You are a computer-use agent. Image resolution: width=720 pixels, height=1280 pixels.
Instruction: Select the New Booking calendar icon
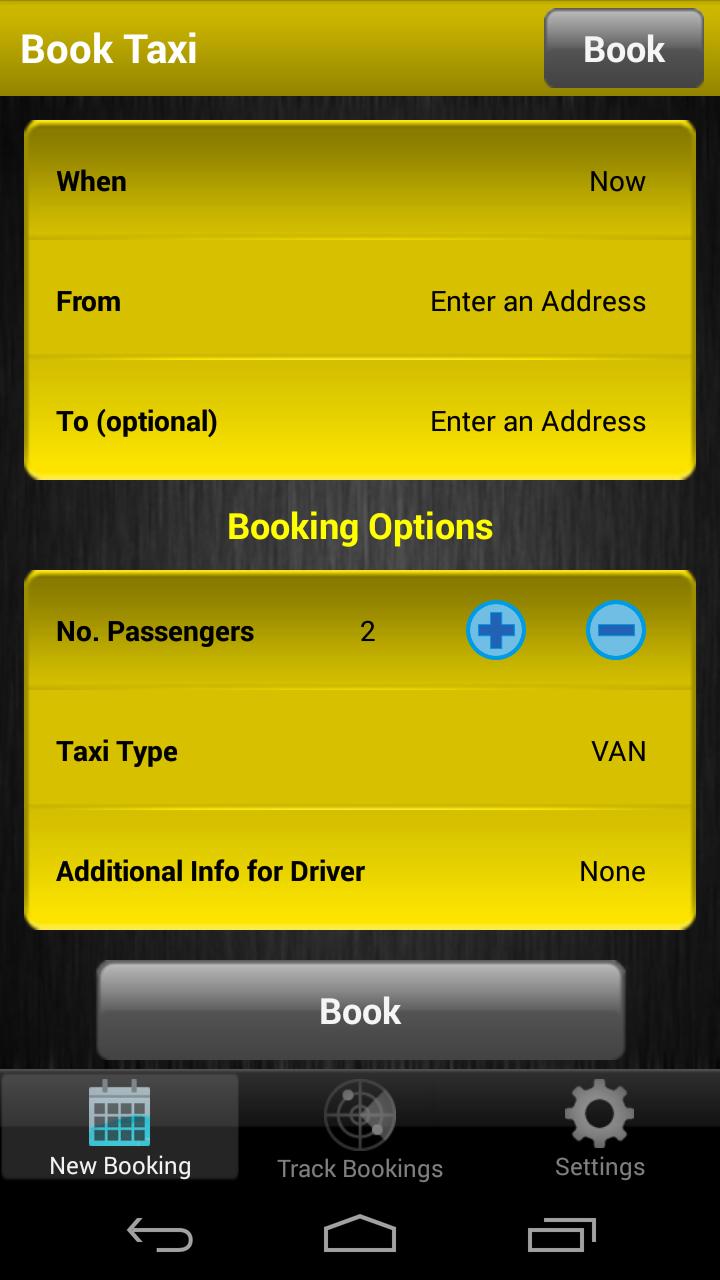[x=119, y=1113]
